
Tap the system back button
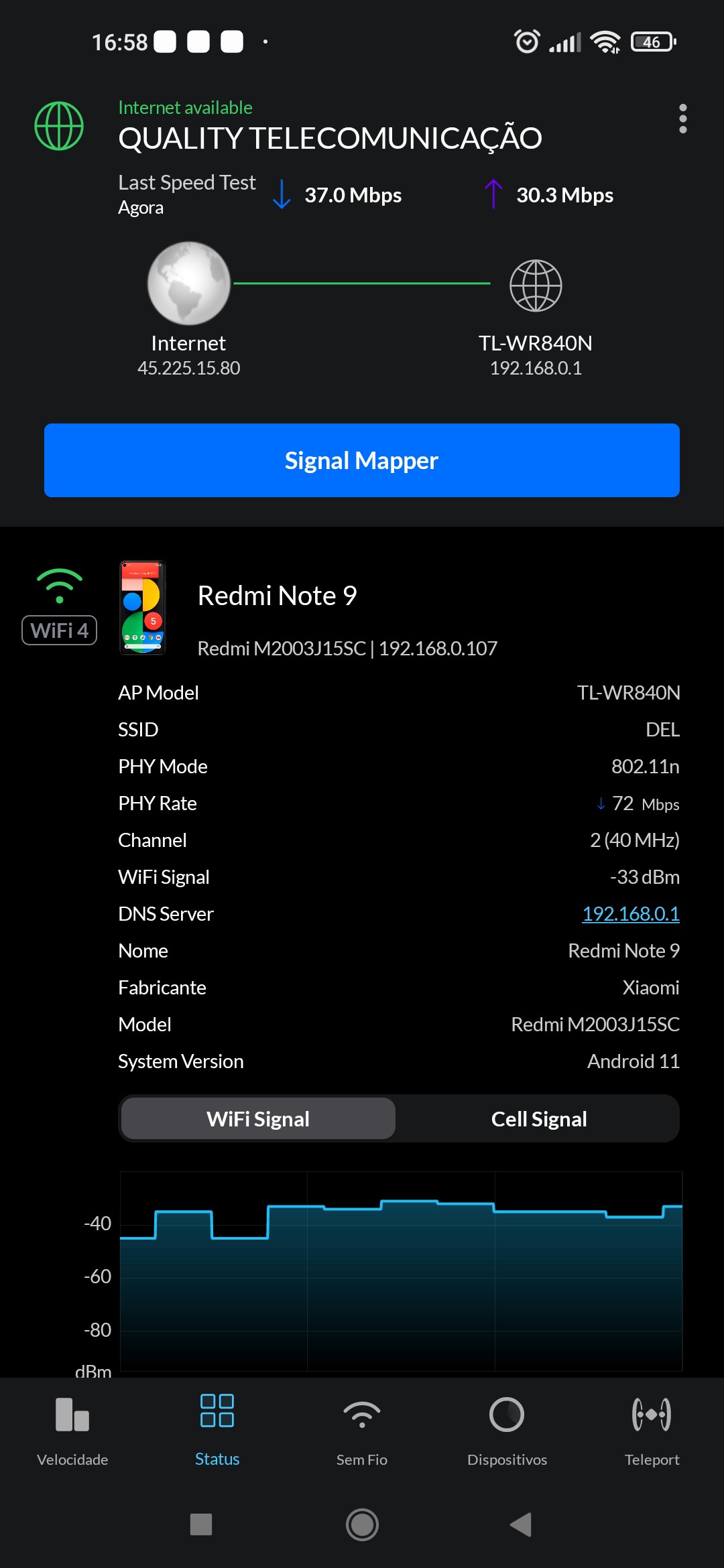(521, 1524)
